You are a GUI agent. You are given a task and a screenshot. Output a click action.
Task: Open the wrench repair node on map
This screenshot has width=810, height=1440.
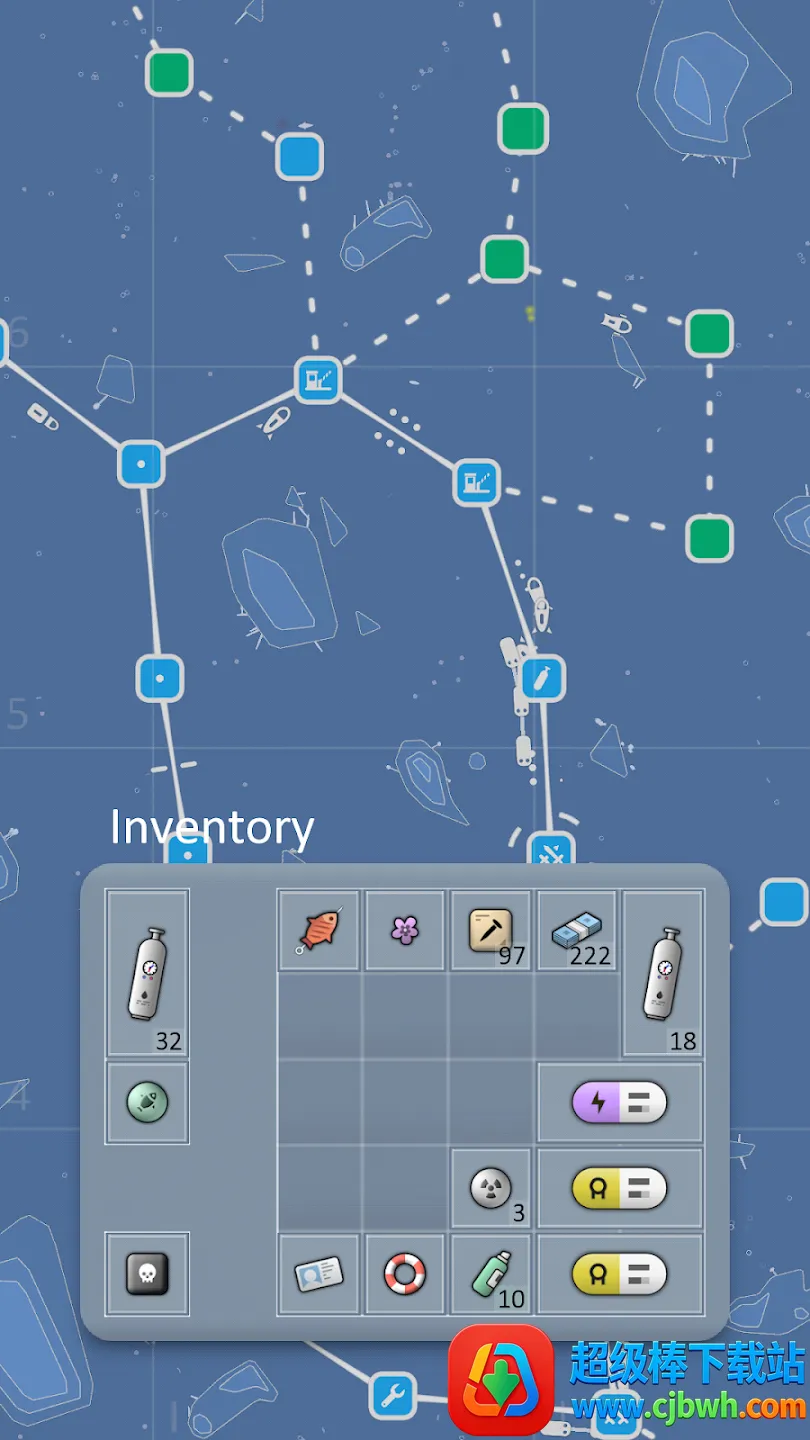(x=392, y=1394)
